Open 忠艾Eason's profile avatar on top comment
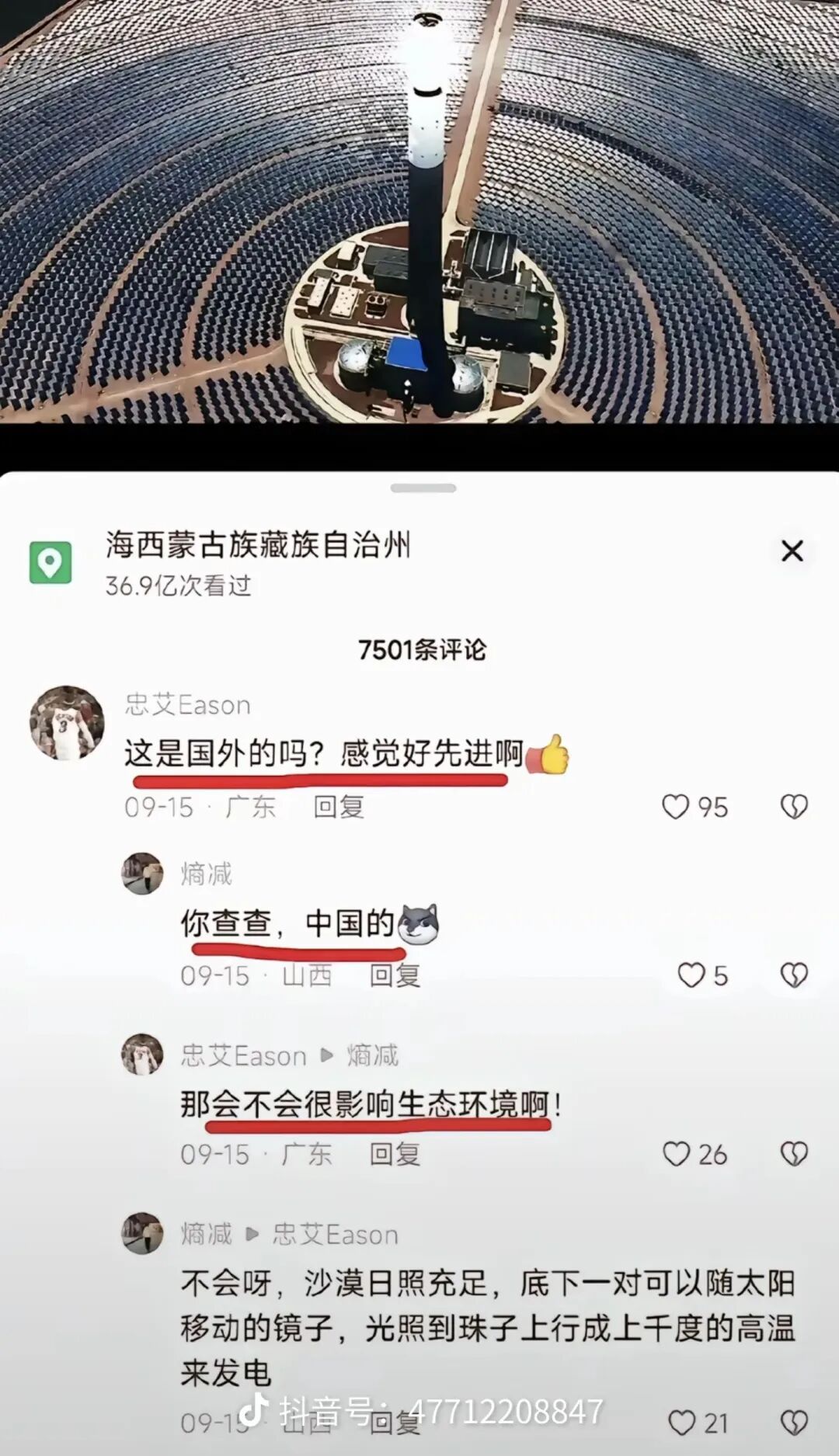 tap(67, 723)
